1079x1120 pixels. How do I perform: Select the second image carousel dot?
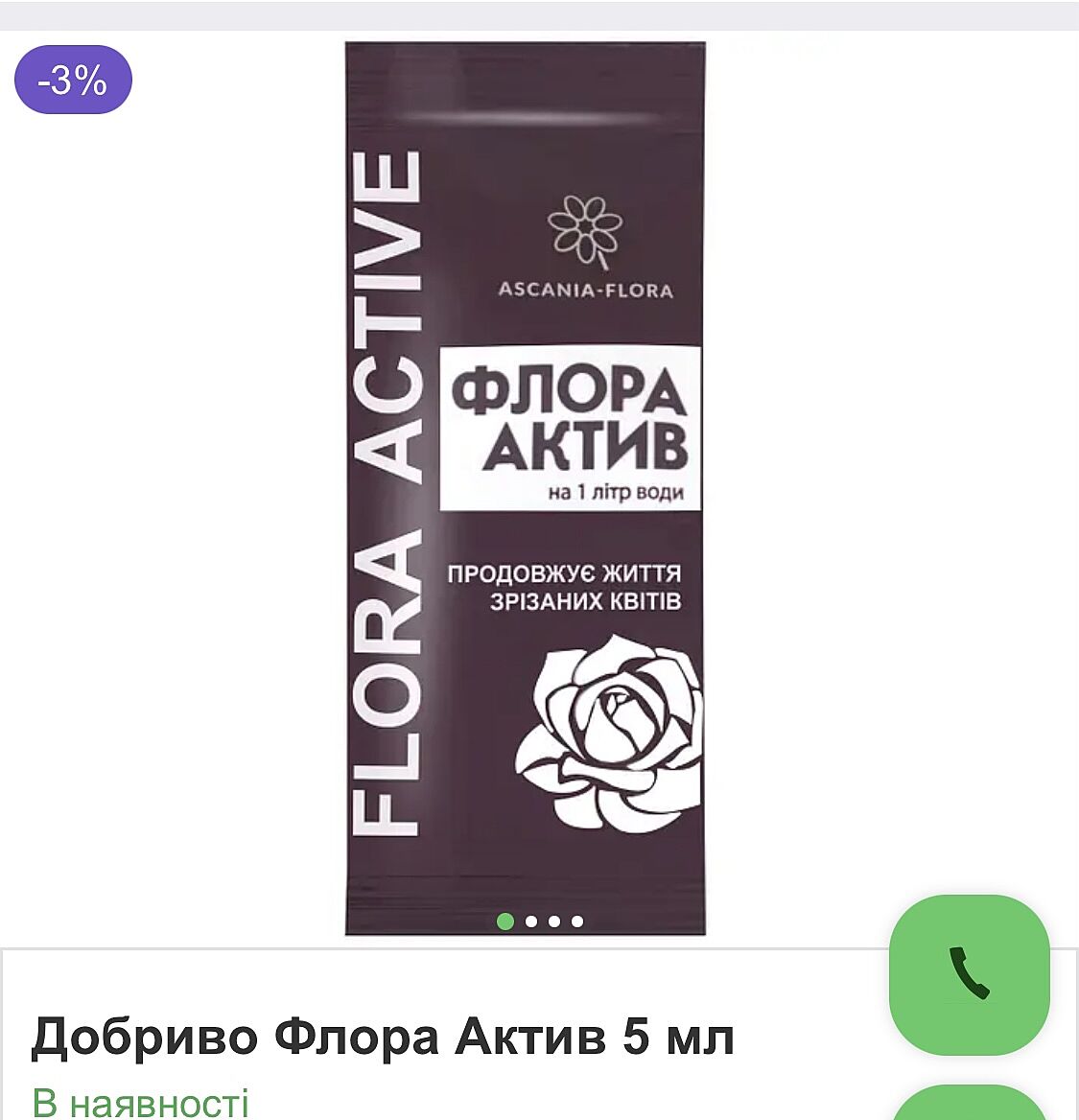click(531, 922)
